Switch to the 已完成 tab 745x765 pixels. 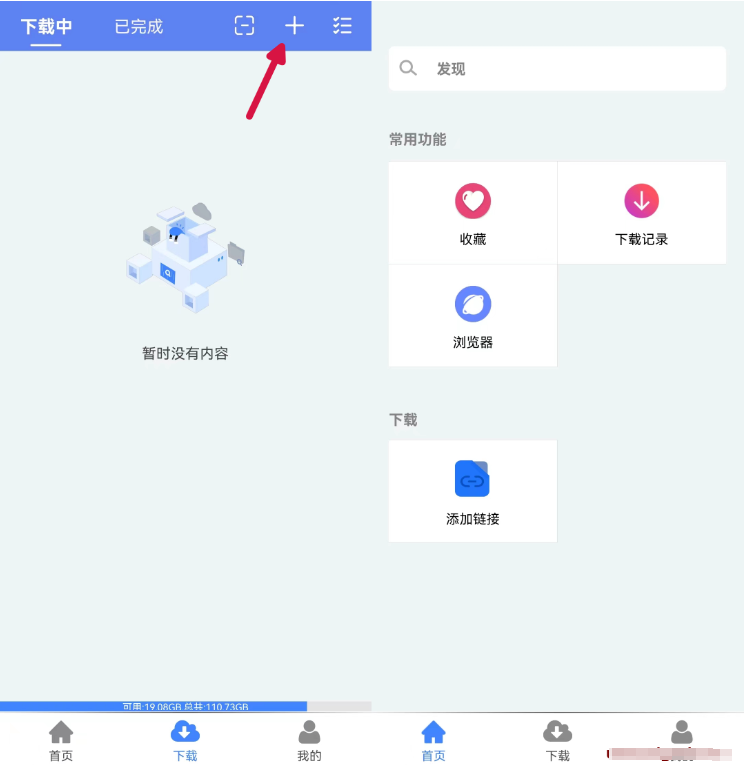[x=138, y=27]
